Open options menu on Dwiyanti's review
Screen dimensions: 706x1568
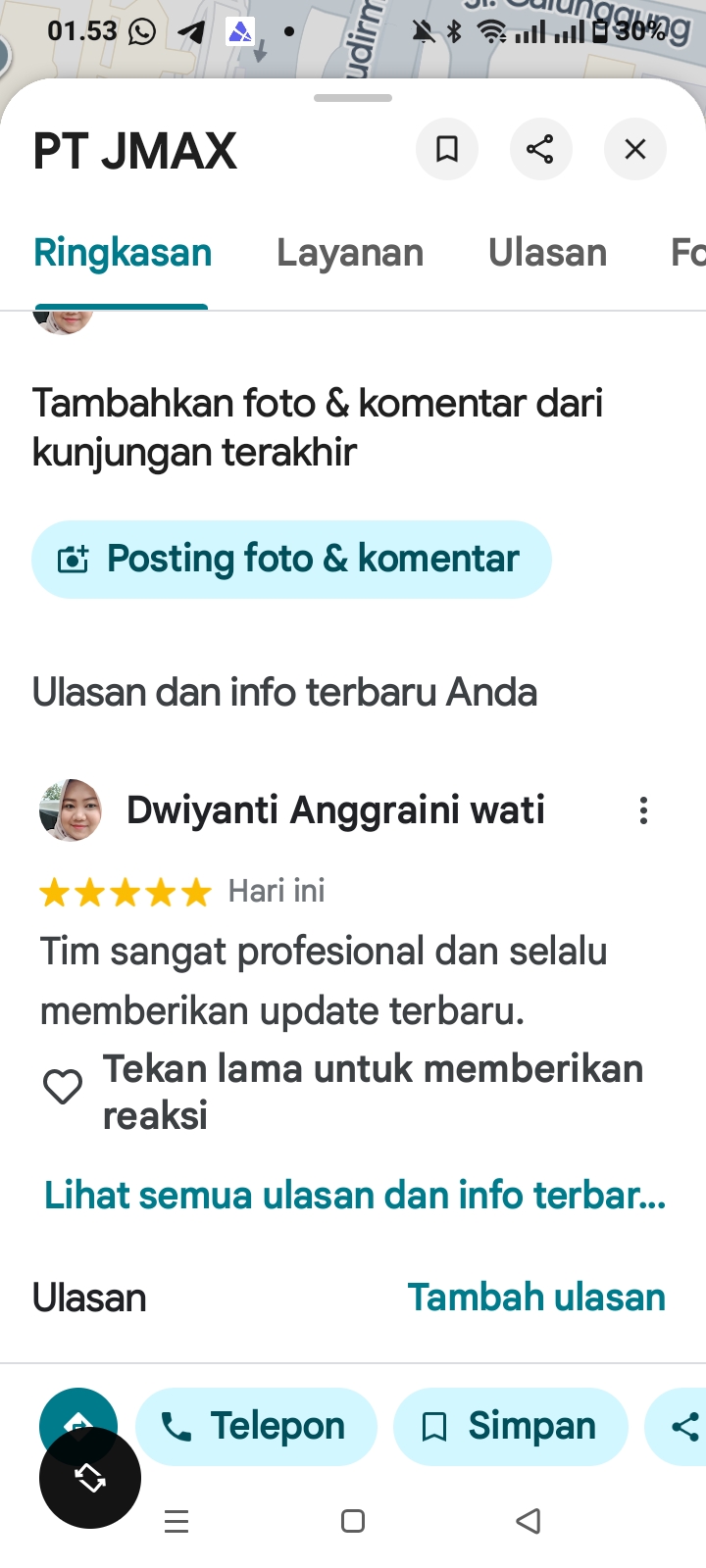tap(643, 810)
